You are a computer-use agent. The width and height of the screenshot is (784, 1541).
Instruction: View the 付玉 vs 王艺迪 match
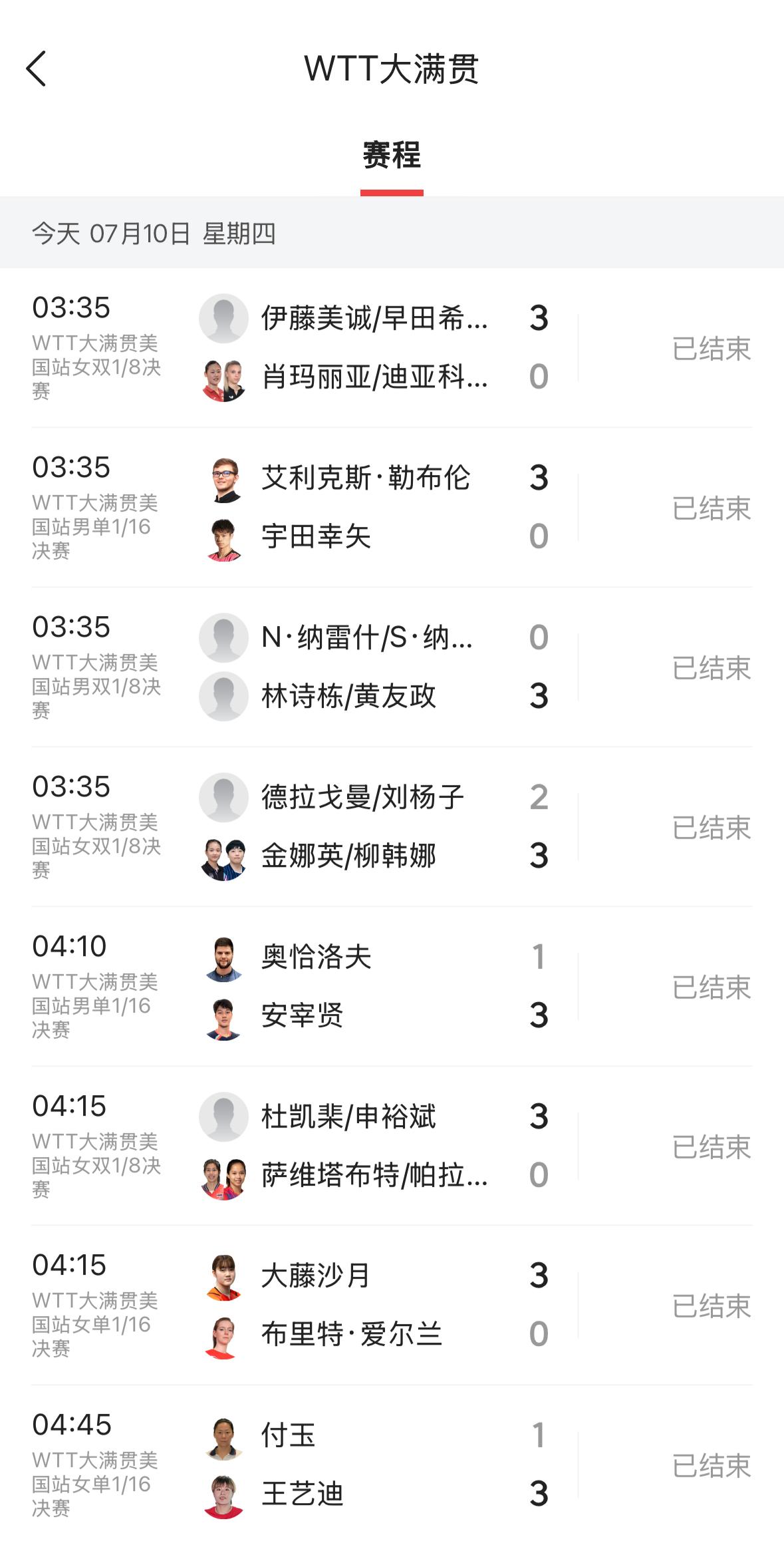pyautogui.click(x=392, y=1464)
